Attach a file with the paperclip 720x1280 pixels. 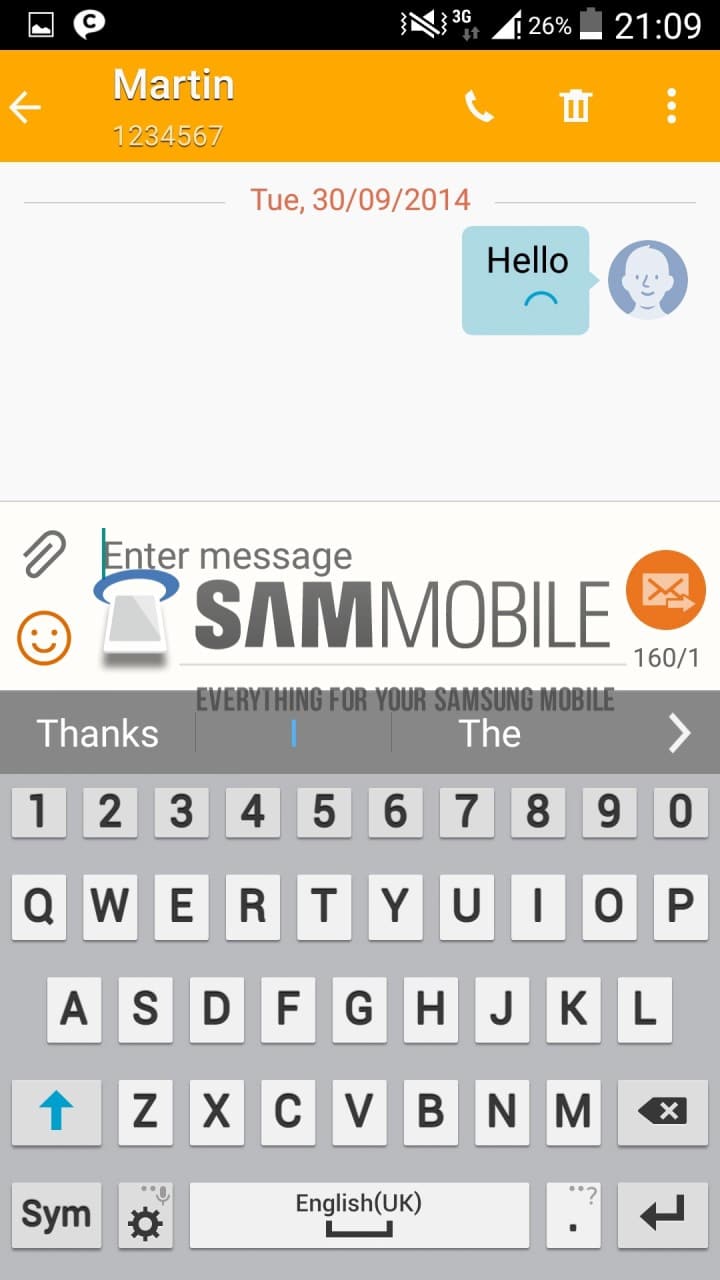click(43, 554)
